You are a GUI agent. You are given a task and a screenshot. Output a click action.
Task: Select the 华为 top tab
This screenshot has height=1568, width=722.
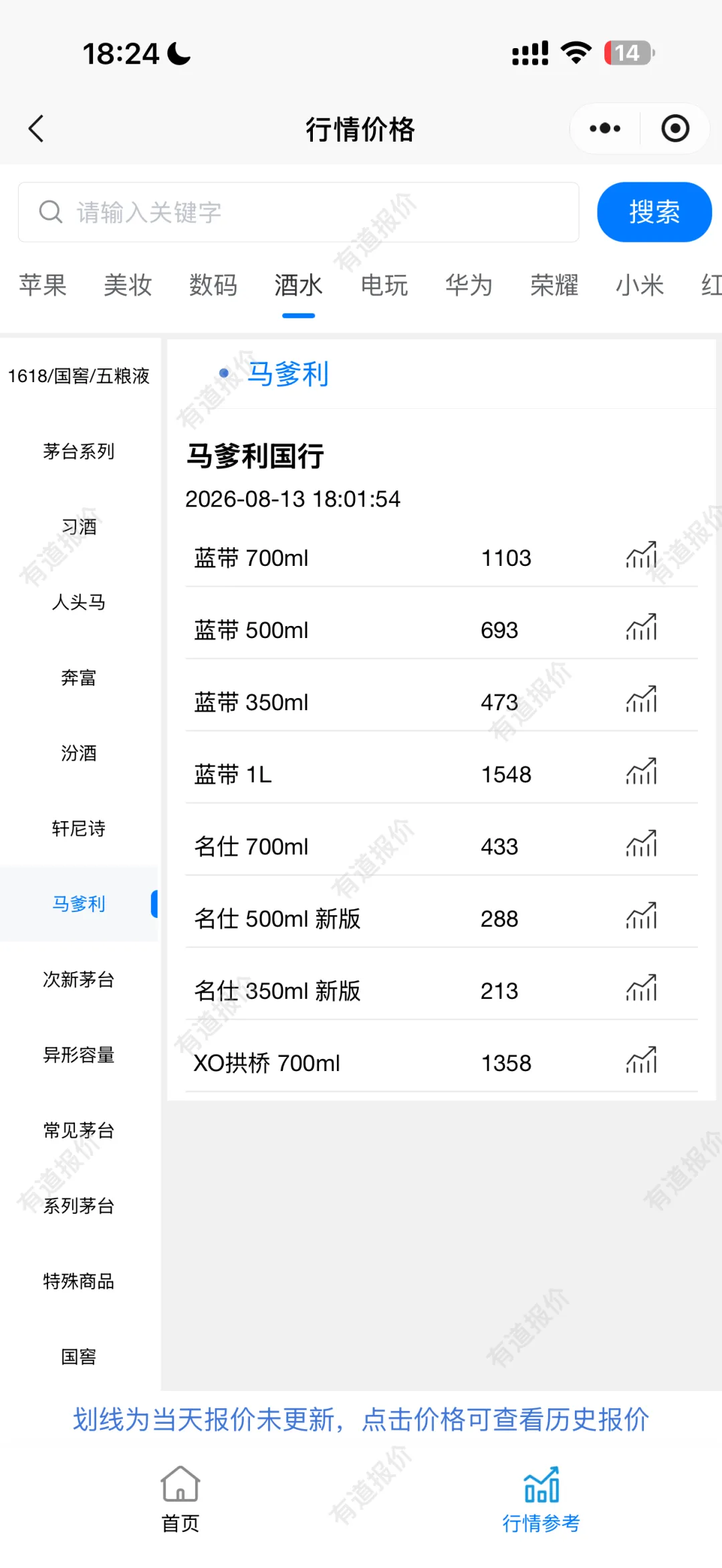[469, 285]
